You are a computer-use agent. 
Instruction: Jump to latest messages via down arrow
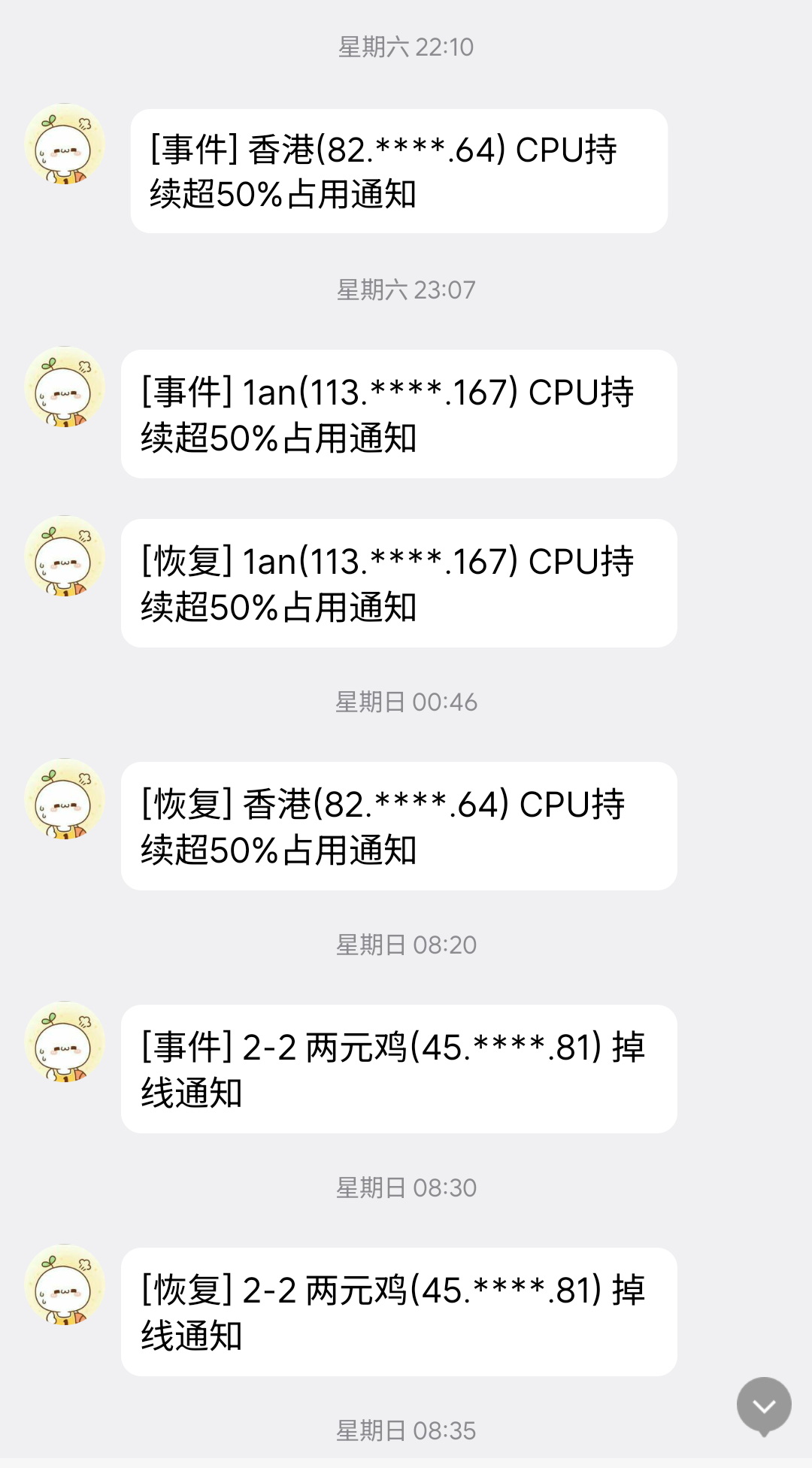pyautogui.click(x=764, y=1405)
